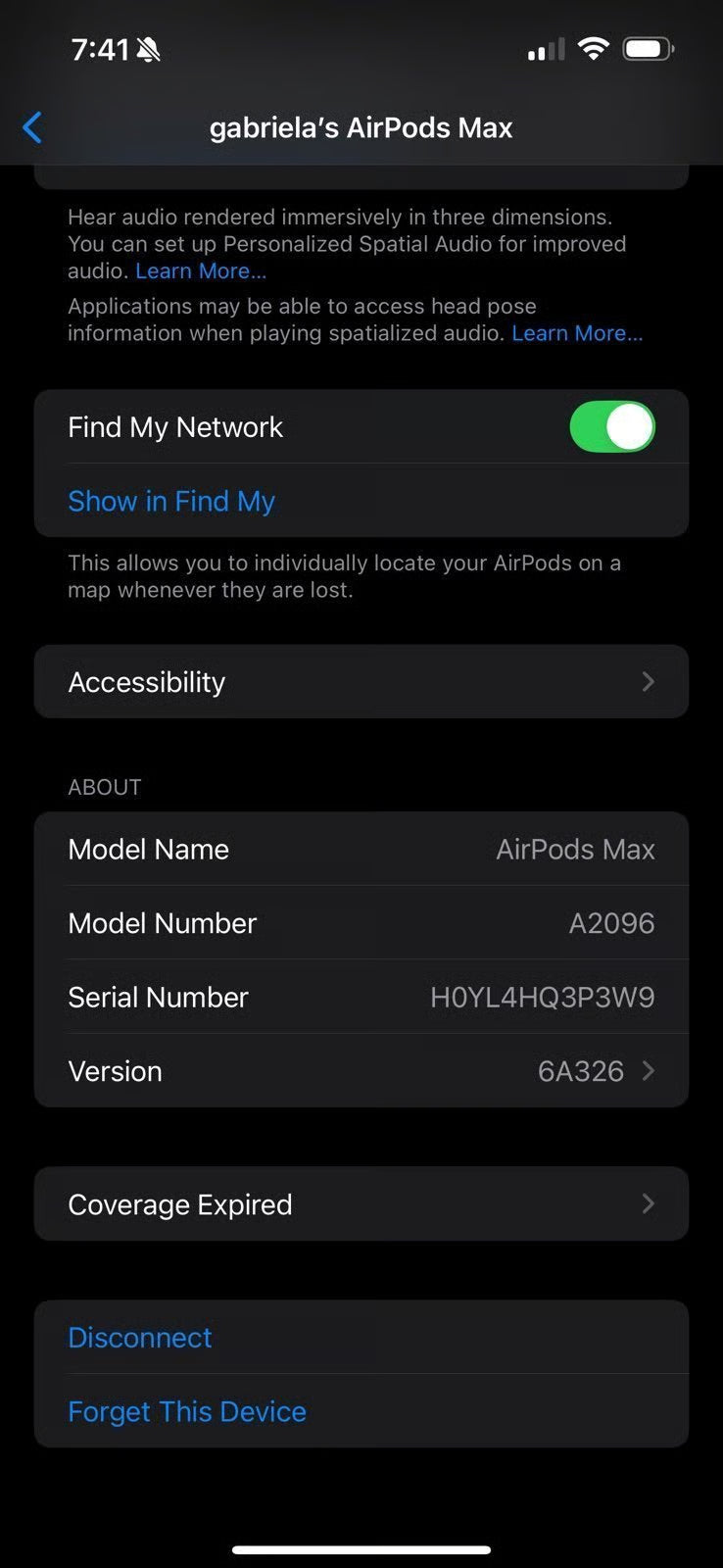
Task: Tap Disconnect to disconnect the AirPods
Action: (x=139, y=1337)
